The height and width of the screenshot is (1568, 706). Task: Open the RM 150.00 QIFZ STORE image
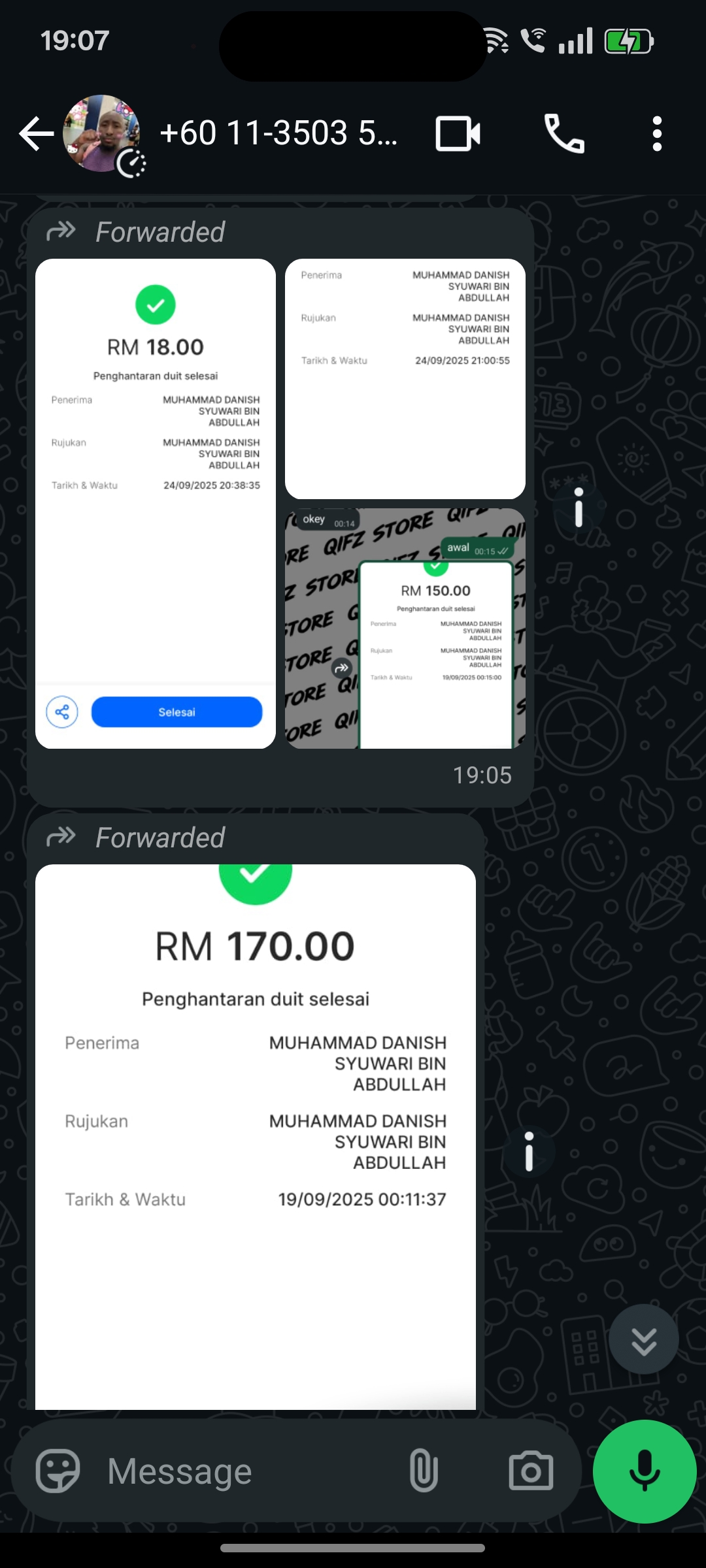pyautogui.click(x=405, y=629)
